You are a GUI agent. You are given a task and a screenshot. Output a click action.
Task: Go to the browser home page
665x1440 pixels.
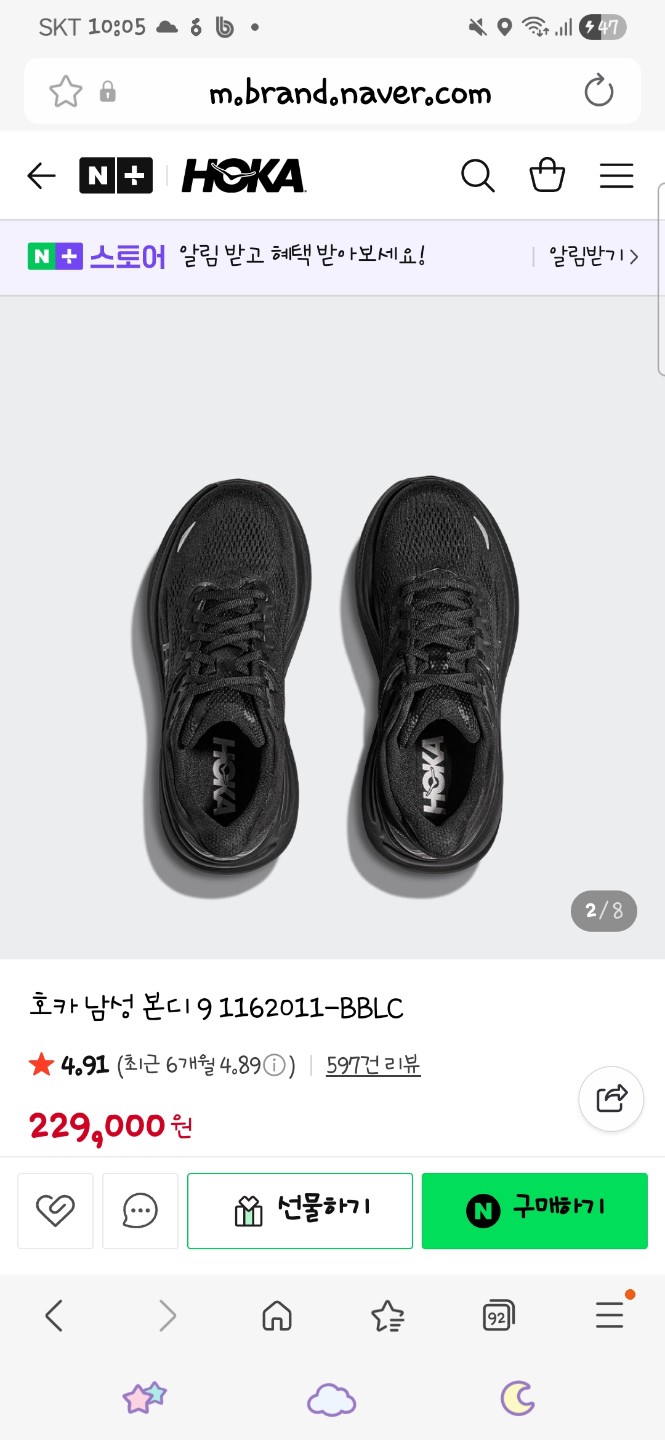point(277,1316)
